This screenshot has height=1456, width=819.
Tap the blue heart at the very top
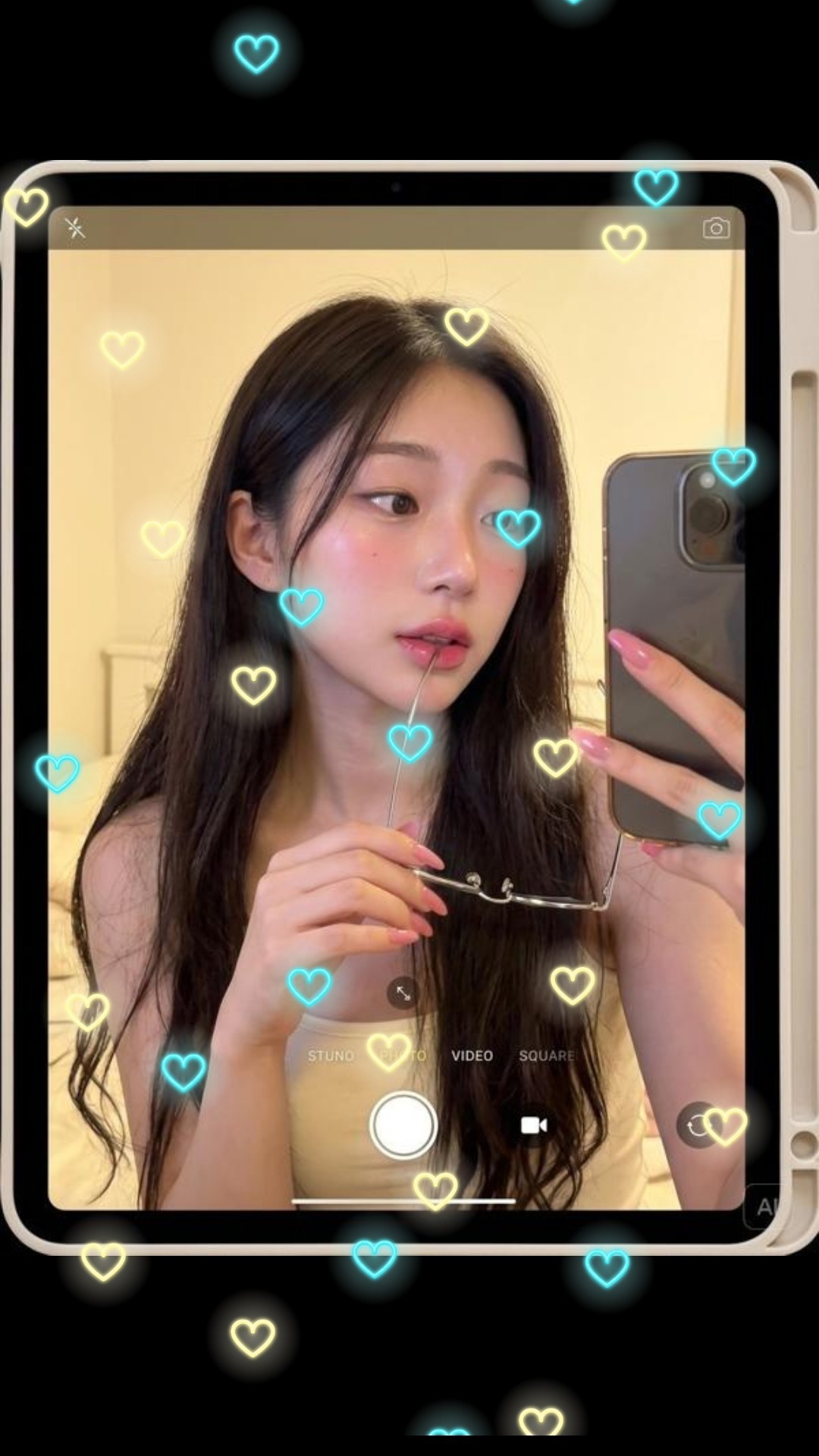point(258,53)
